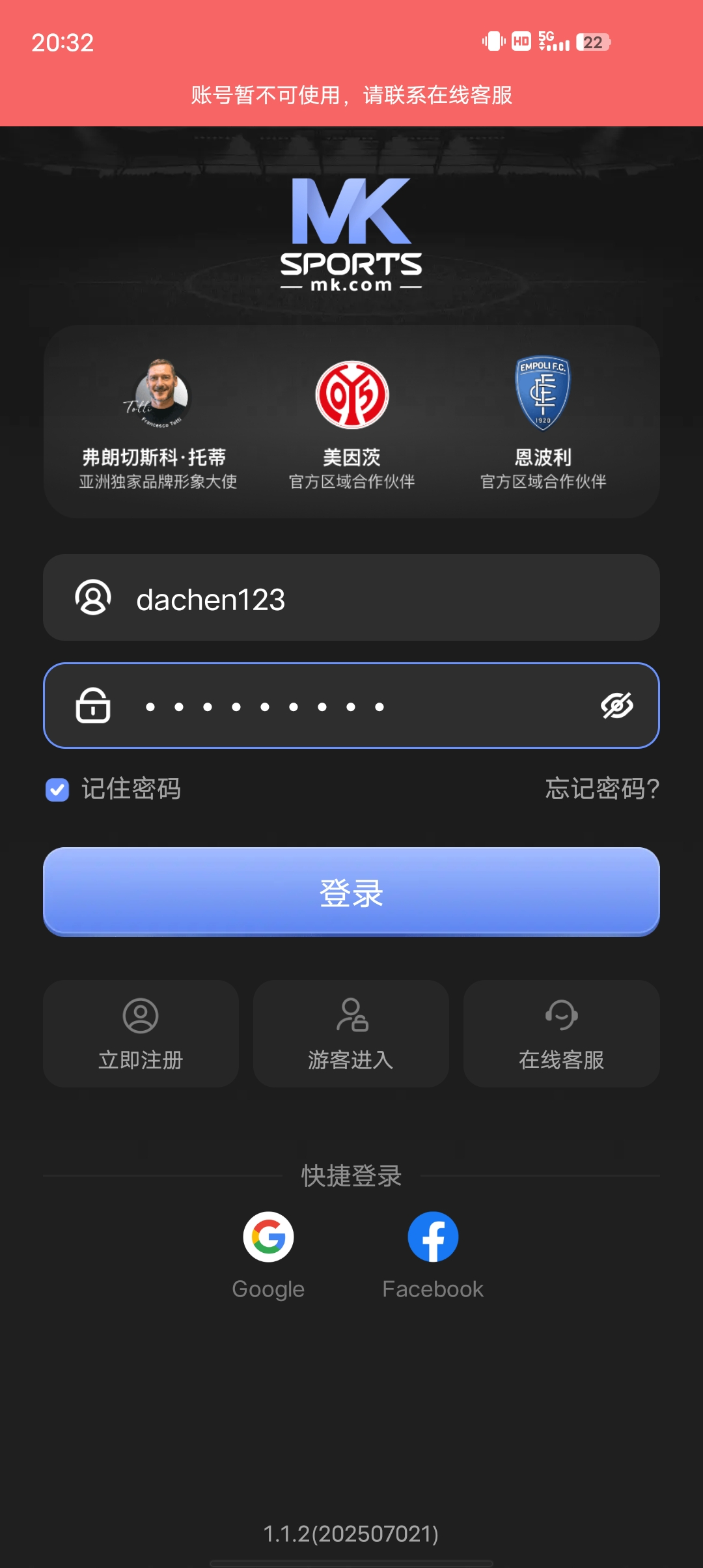Open 立即注册 to create an account
703x1568 pixels.
pyautogui.click(x=141, y=1033)
